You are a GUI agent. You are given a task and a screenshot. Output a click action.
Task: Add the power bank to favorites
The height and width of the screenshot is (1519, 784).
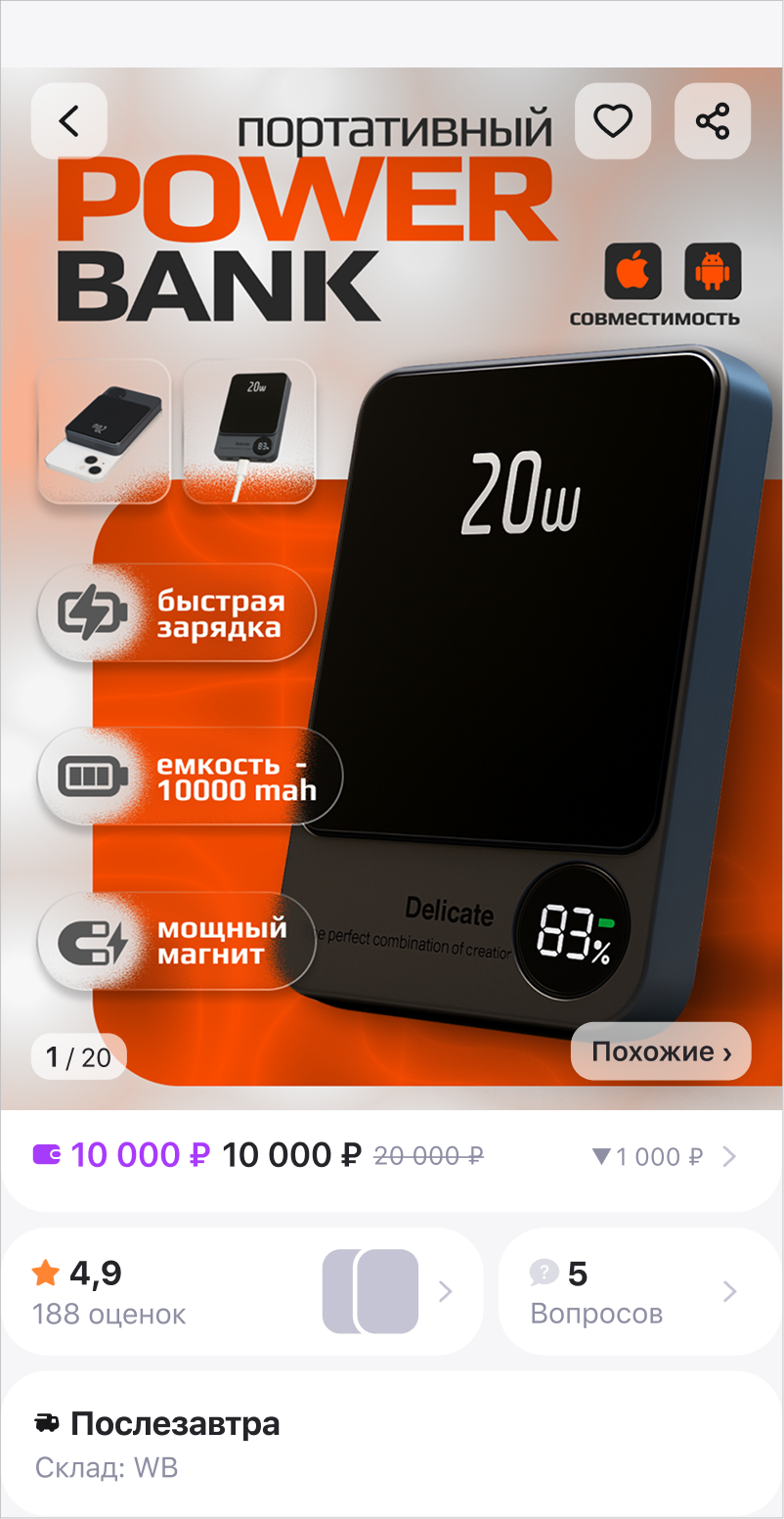613,121
